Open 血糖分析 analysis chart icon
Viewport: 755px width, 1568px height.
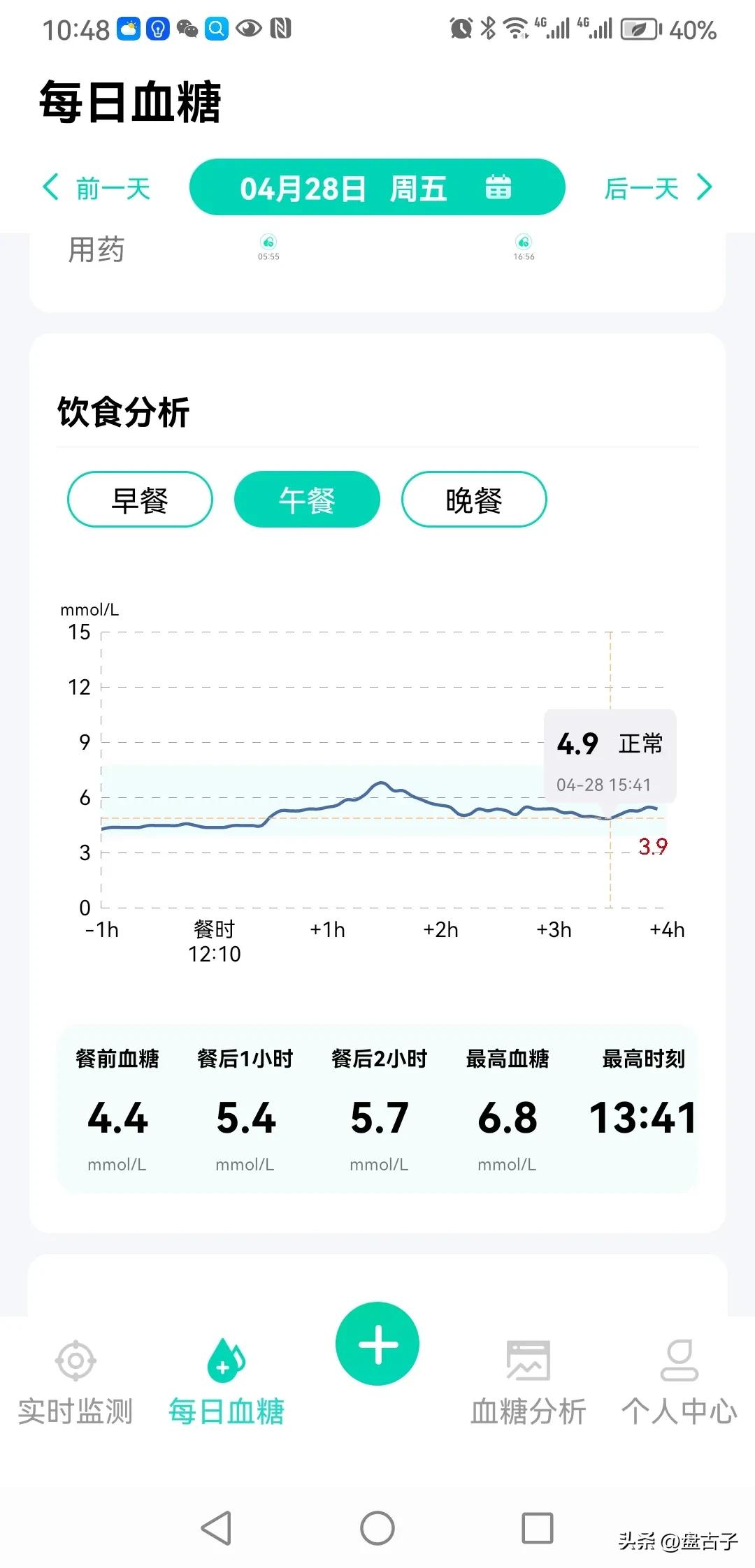[528, 1361]
